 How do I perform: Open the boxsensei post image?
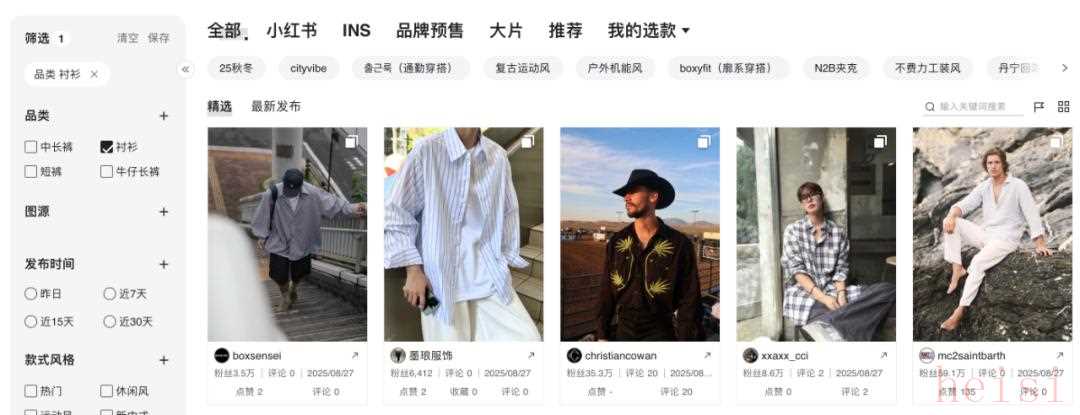(x=287, y=234)
